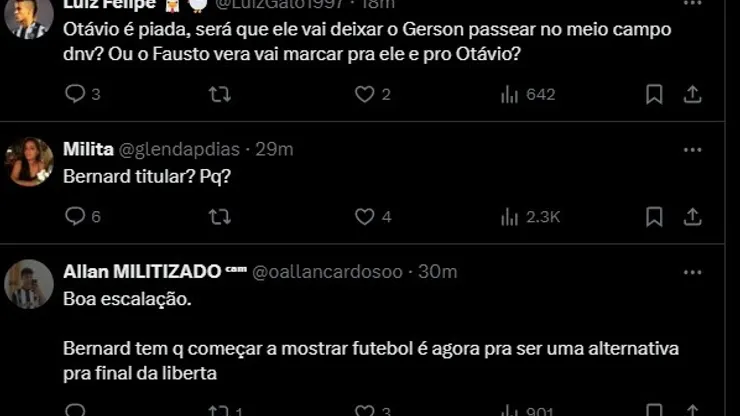Viewport: 740px width, 416px height.
Task: Retweet Luiz Felipe's post
Action: (x=219, y=94)
